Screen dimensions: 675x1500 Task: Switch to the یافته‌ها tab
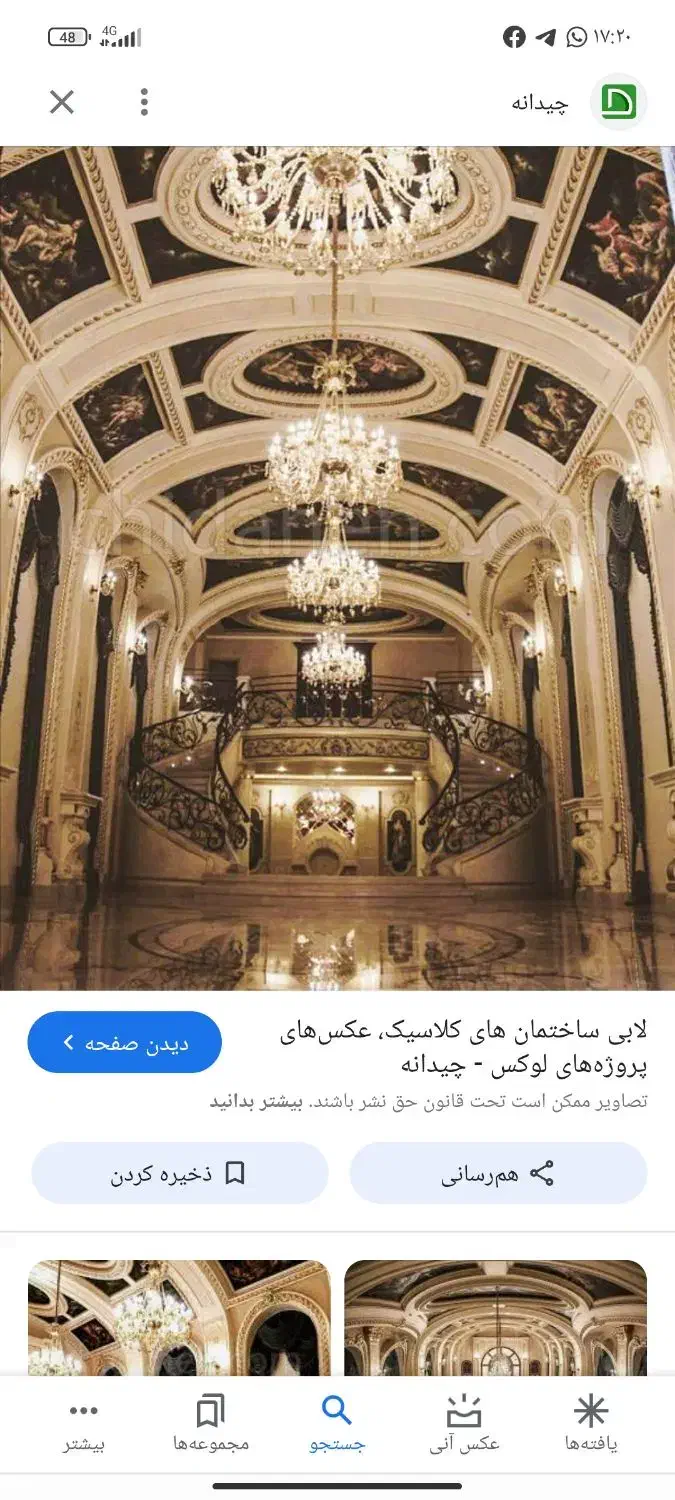pos(591,1424)
